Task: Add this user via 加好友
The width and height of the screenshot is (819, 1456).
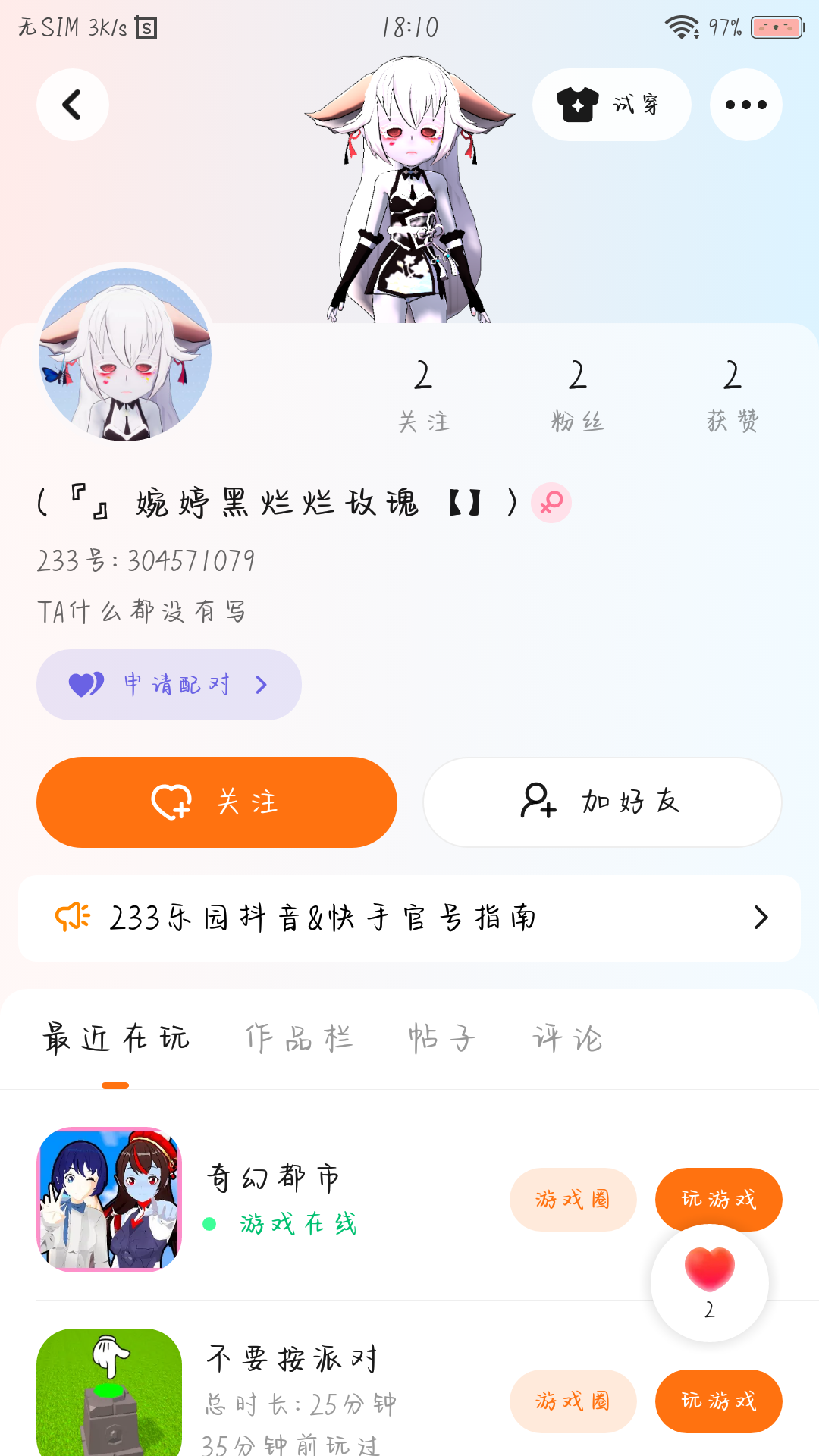Action: point(602,802)
